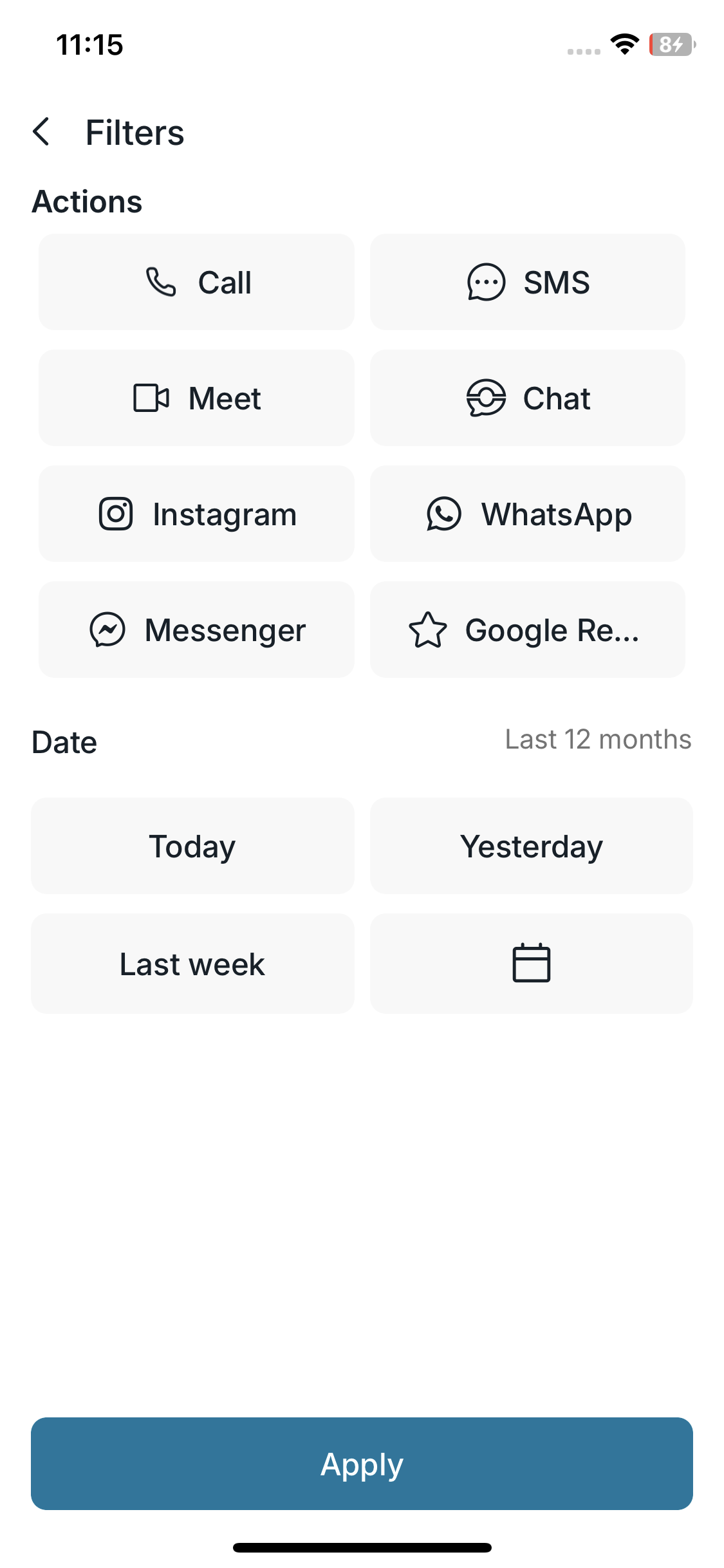Image resolution: width=724 pixels, height=1568 pixels.
Task: Go back from the Filters screen
Action: (x=41, y=132)
